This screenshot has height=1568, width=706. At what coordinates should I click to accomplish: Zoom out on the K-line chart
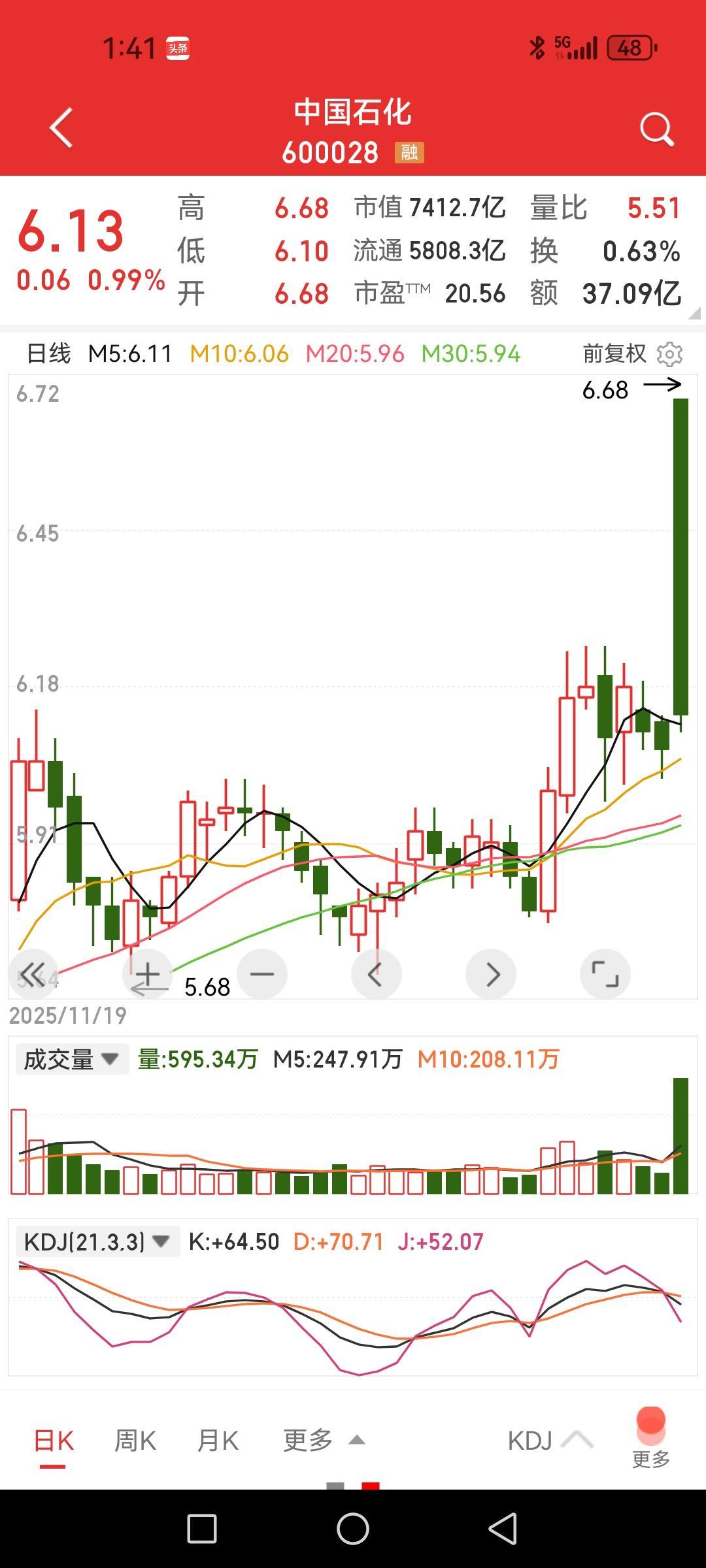261,973
